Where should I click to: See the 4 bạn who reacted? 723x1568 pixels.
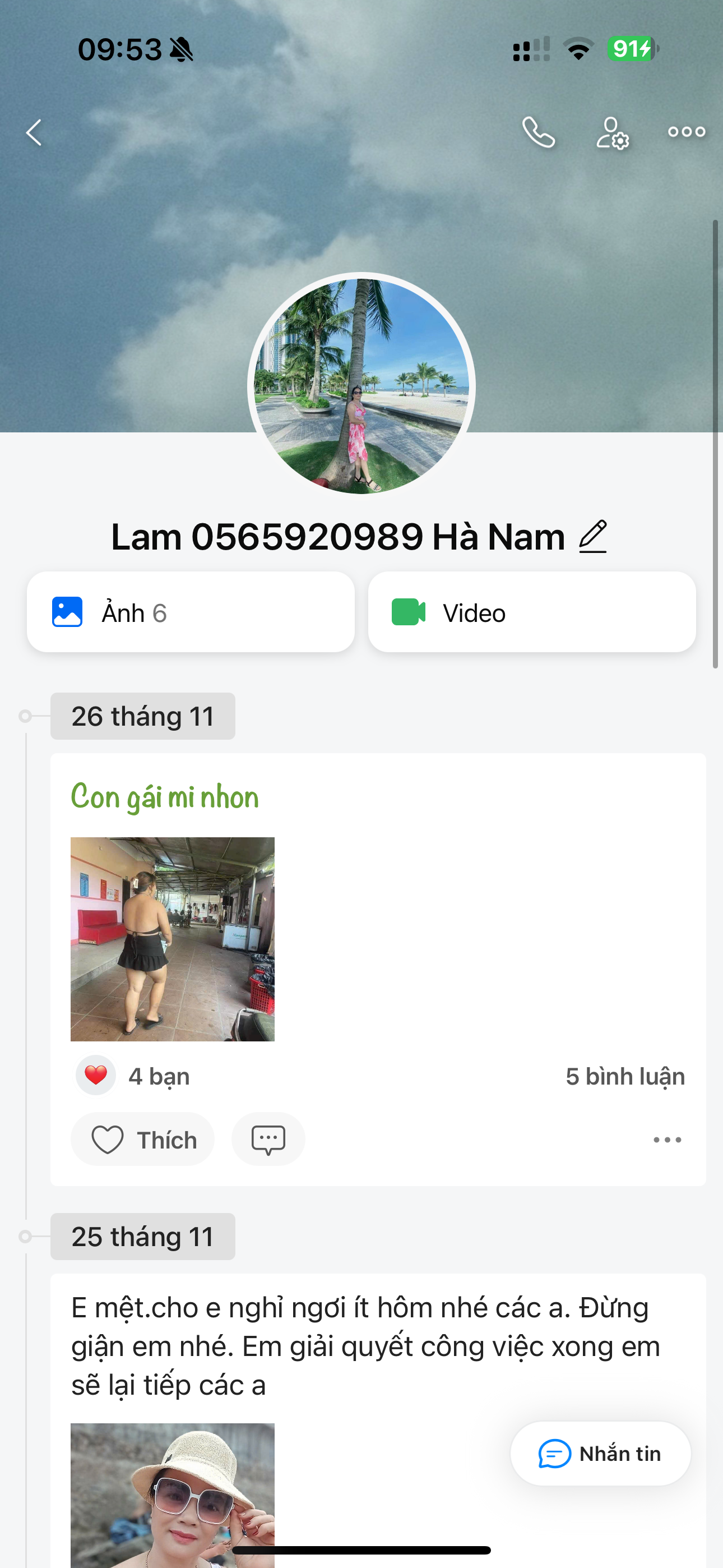tap(158, 1076)
